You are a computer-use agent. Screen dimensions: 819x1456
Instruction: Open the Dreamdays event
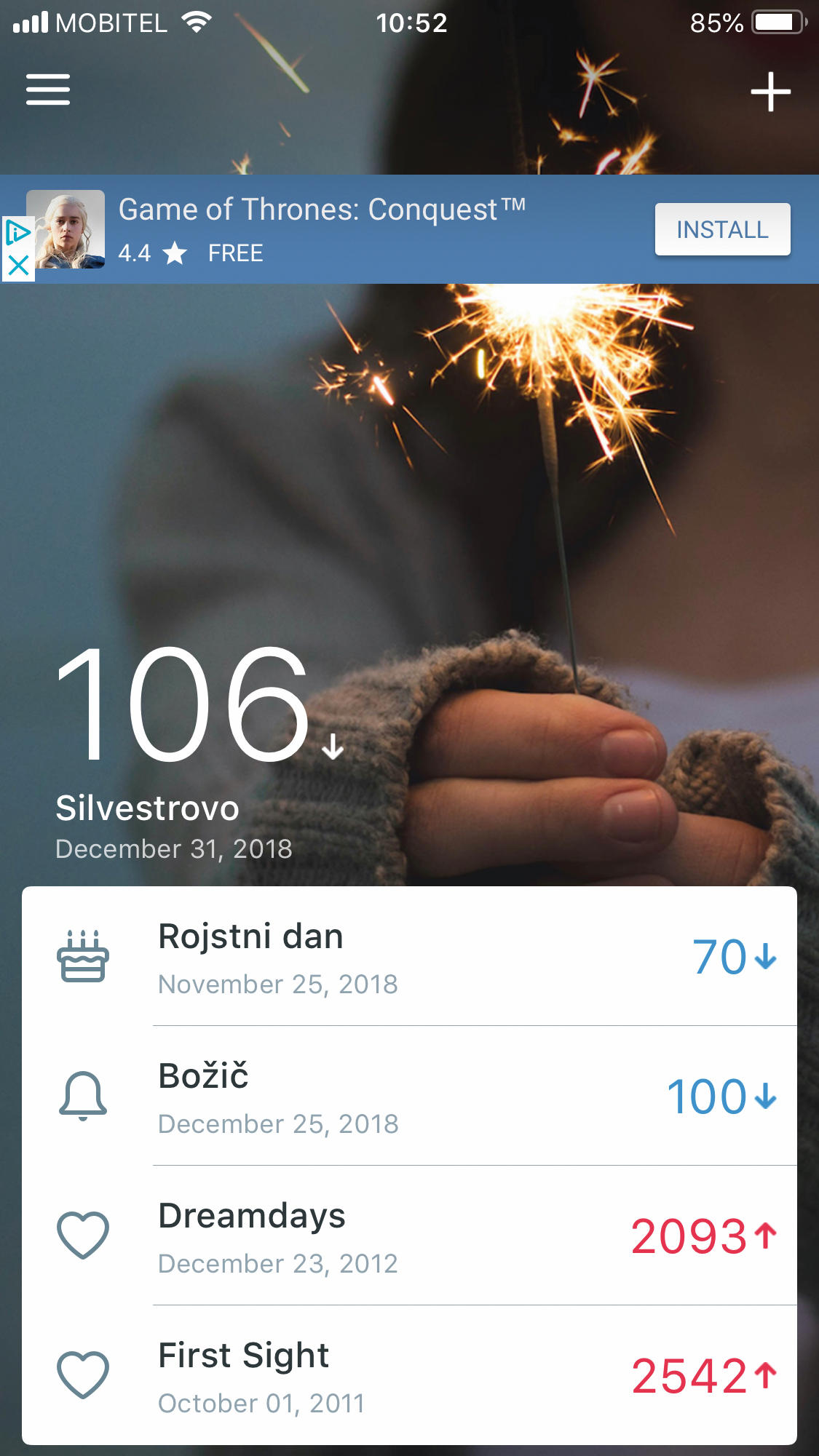[409, 1236]
